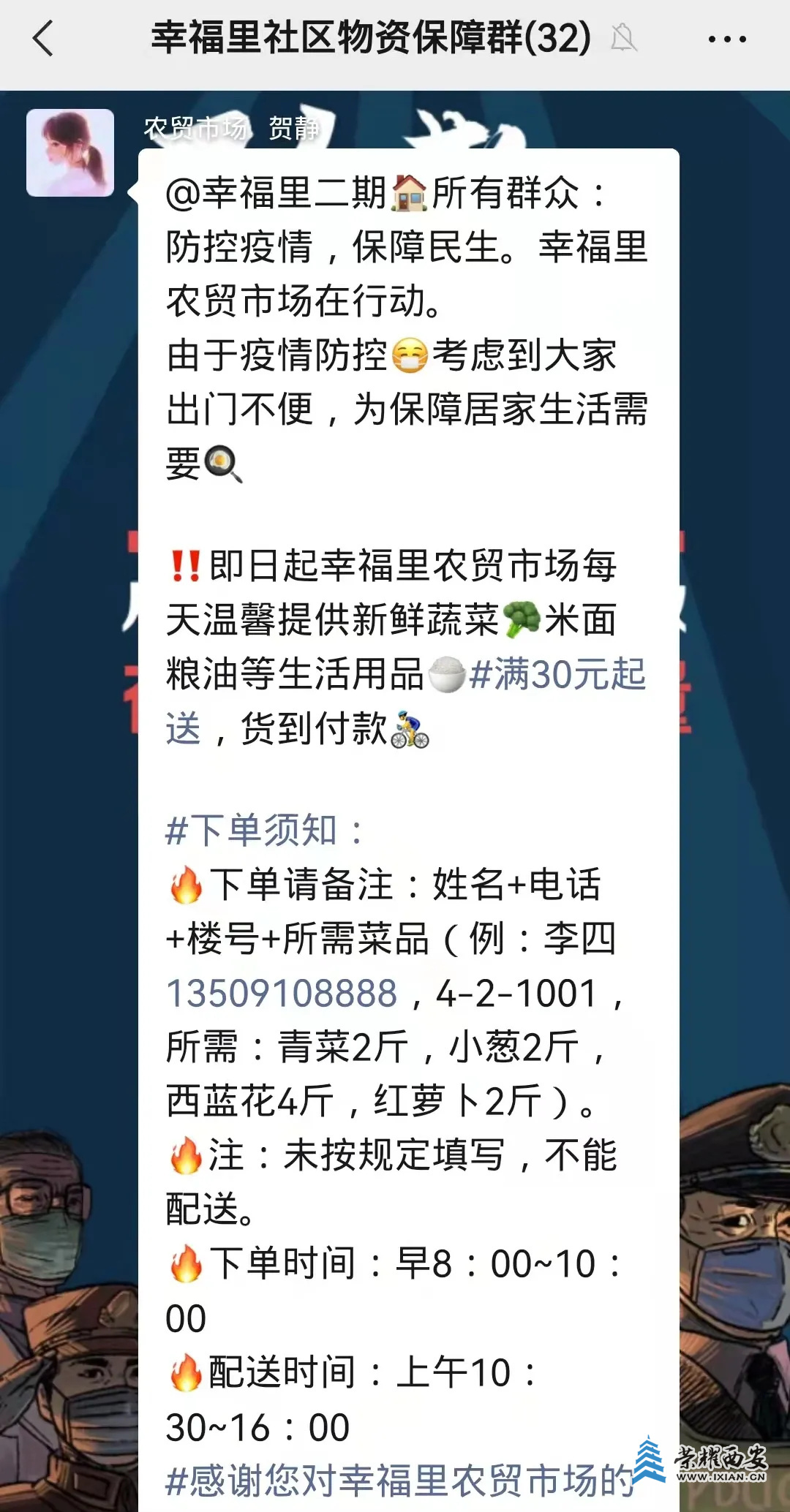Open 贺静's profile avatar
The height and width of the screenshot is (1512, 790).
coord(70,153)
